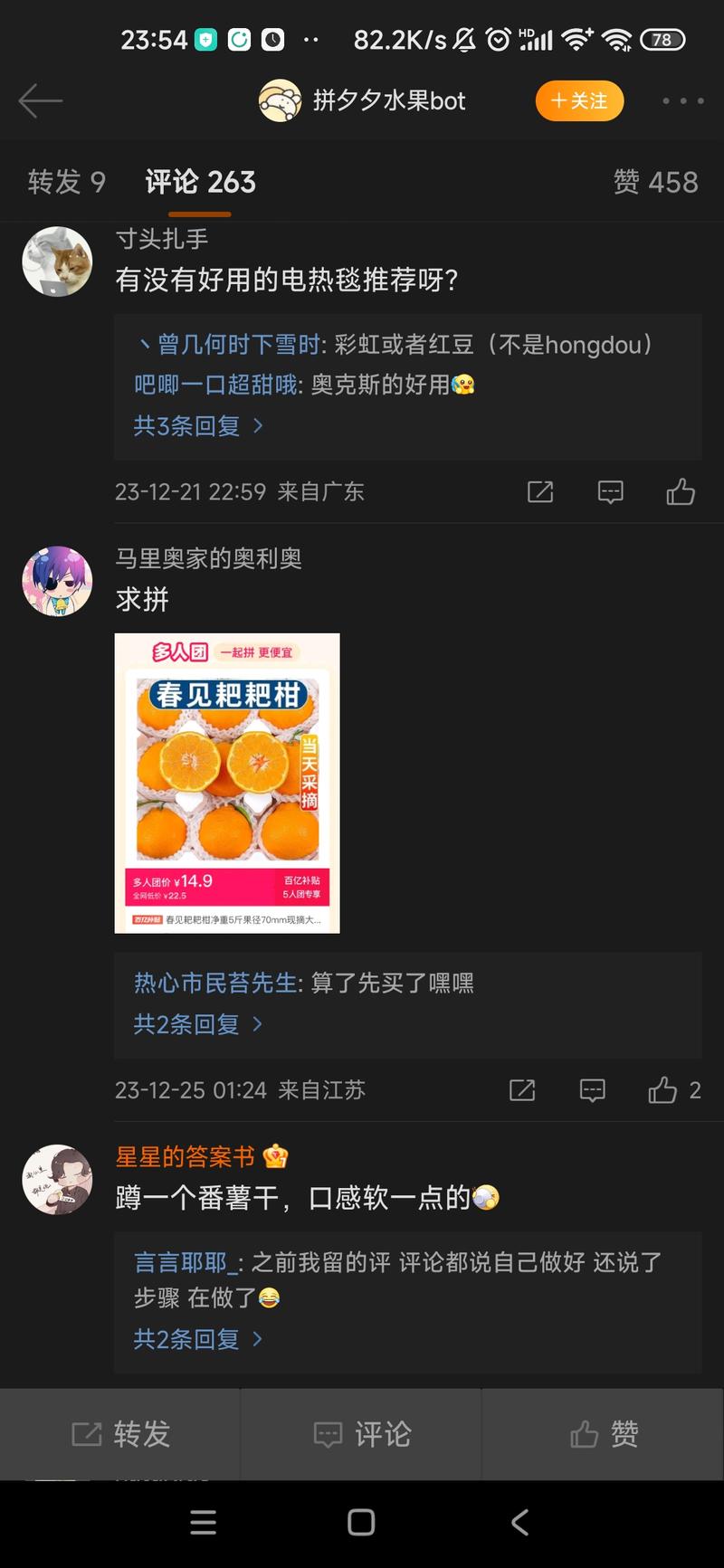Toggle follow with the 关注 button
The image size is (724, 1568).
coord(579,100)
